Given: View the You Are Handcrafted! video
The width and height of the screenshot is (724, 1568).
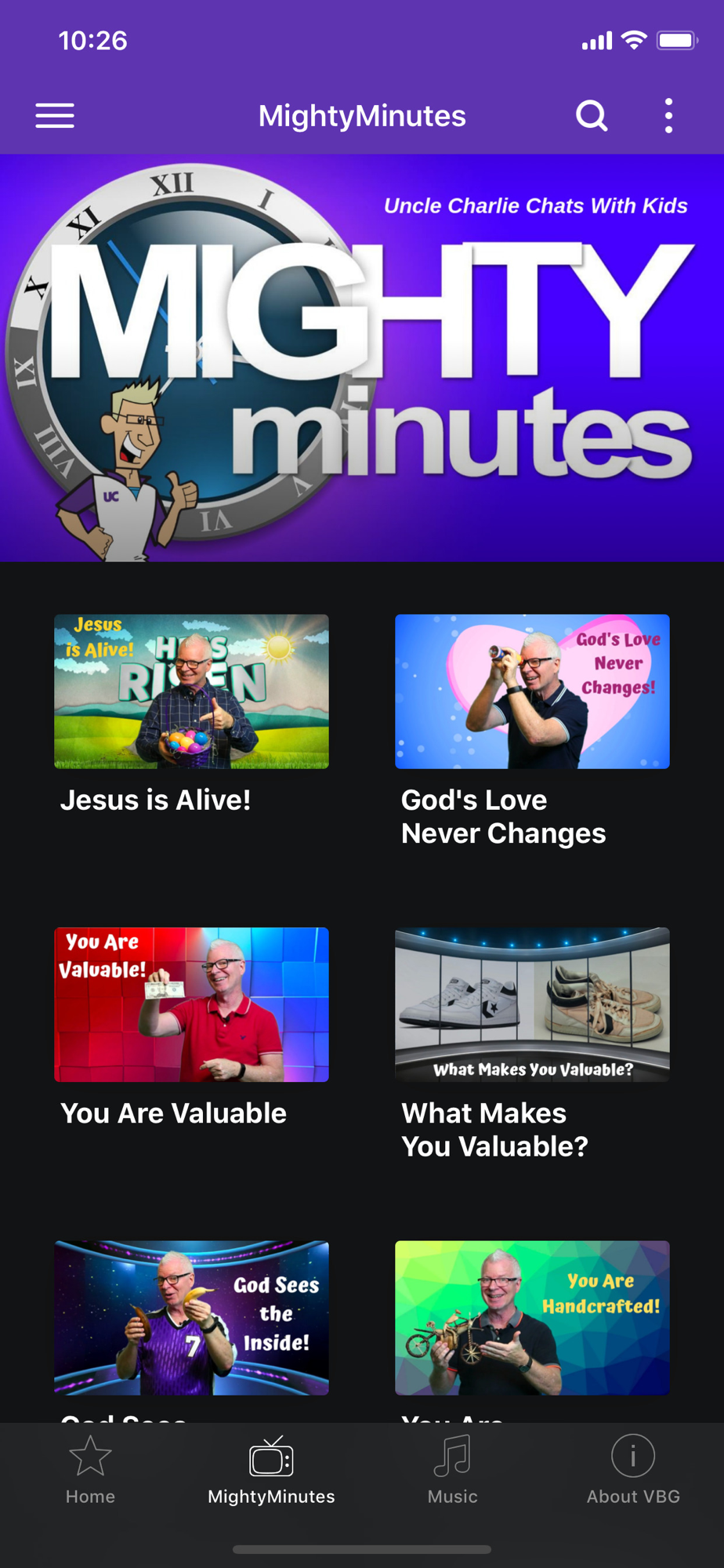Looking at the screenshot, I should (532, 1317).
